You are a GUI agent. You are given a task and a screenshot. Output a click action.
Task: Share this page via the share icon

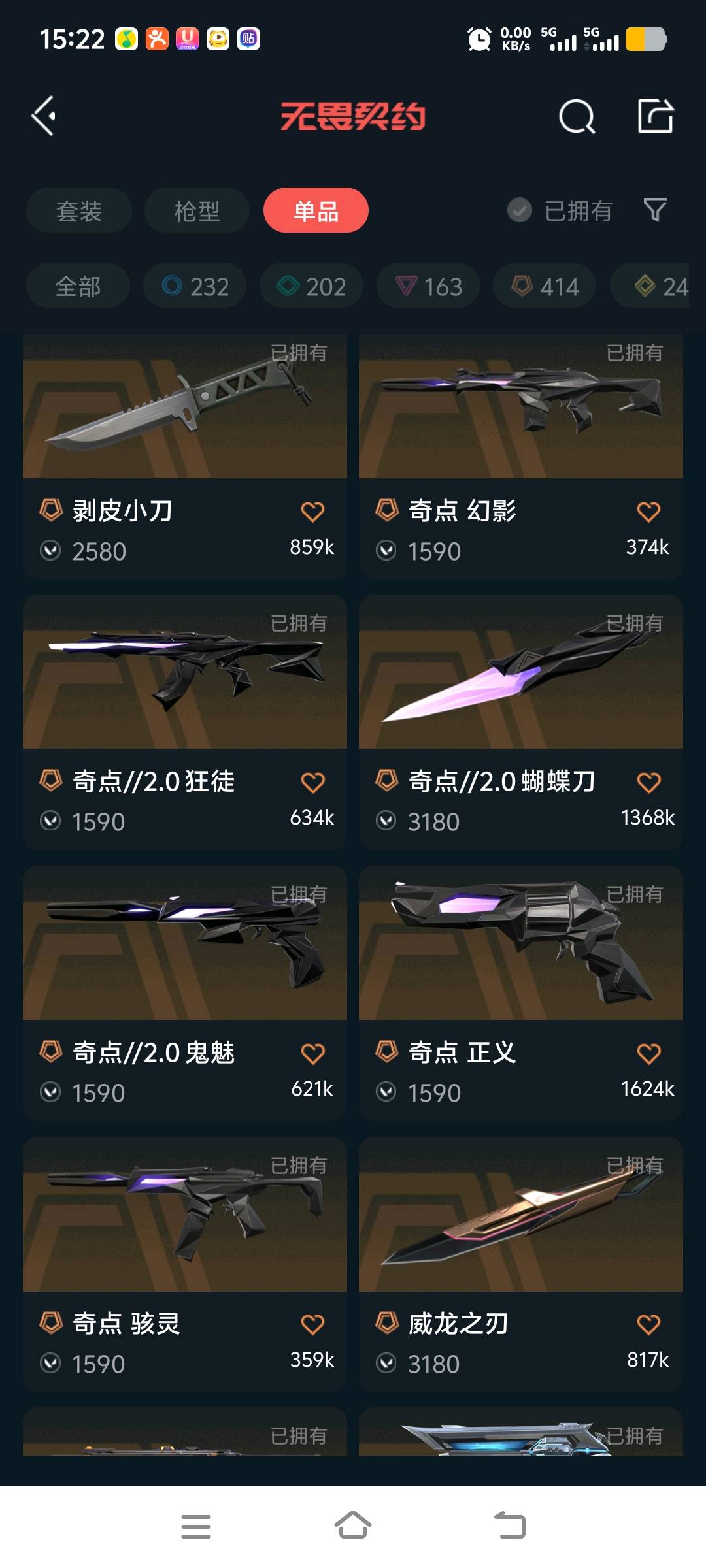click(x=655, y=116)
